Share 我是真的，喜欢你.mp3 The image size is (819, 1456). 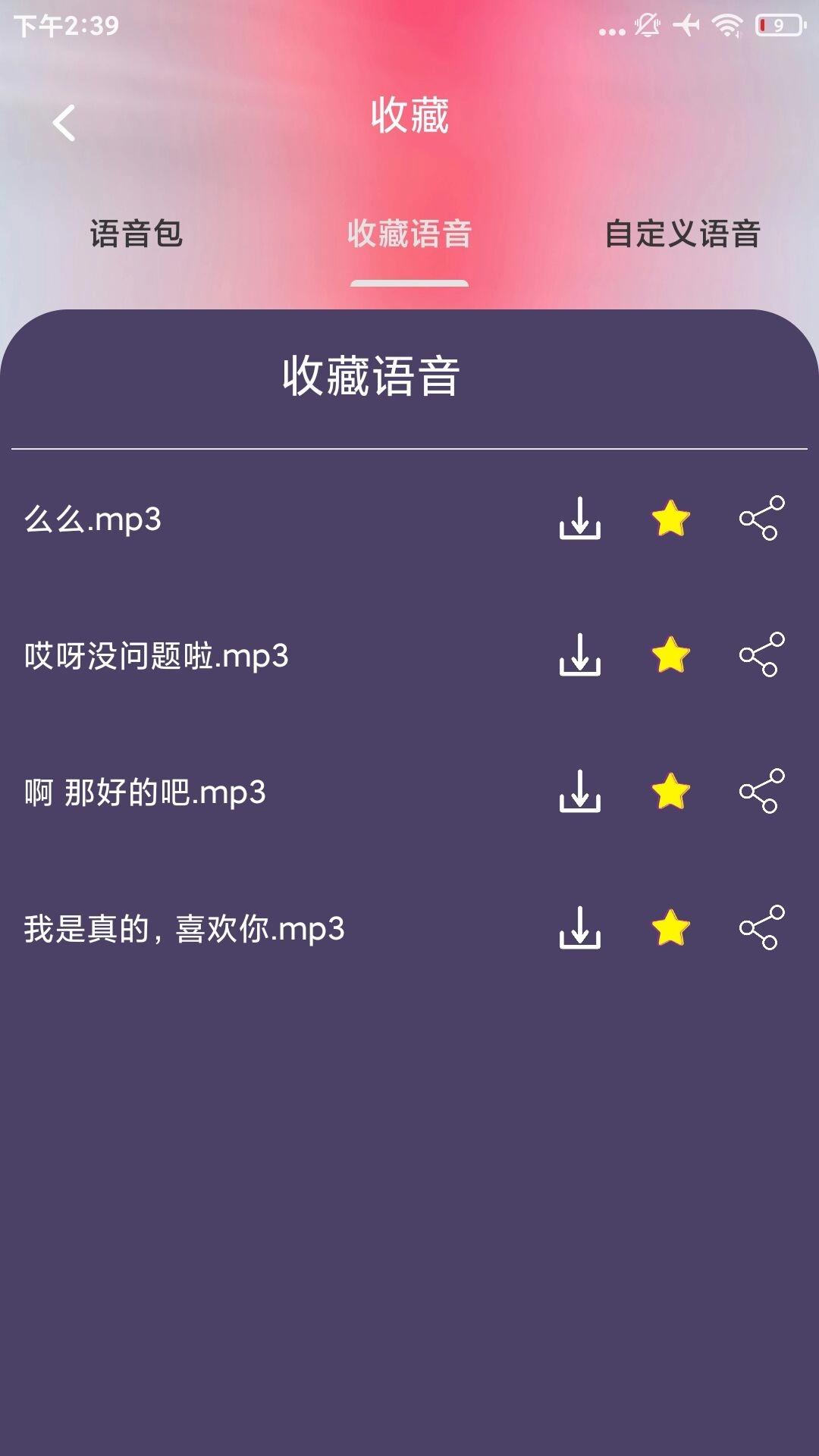pyautogui.click(x=762, y=927)
